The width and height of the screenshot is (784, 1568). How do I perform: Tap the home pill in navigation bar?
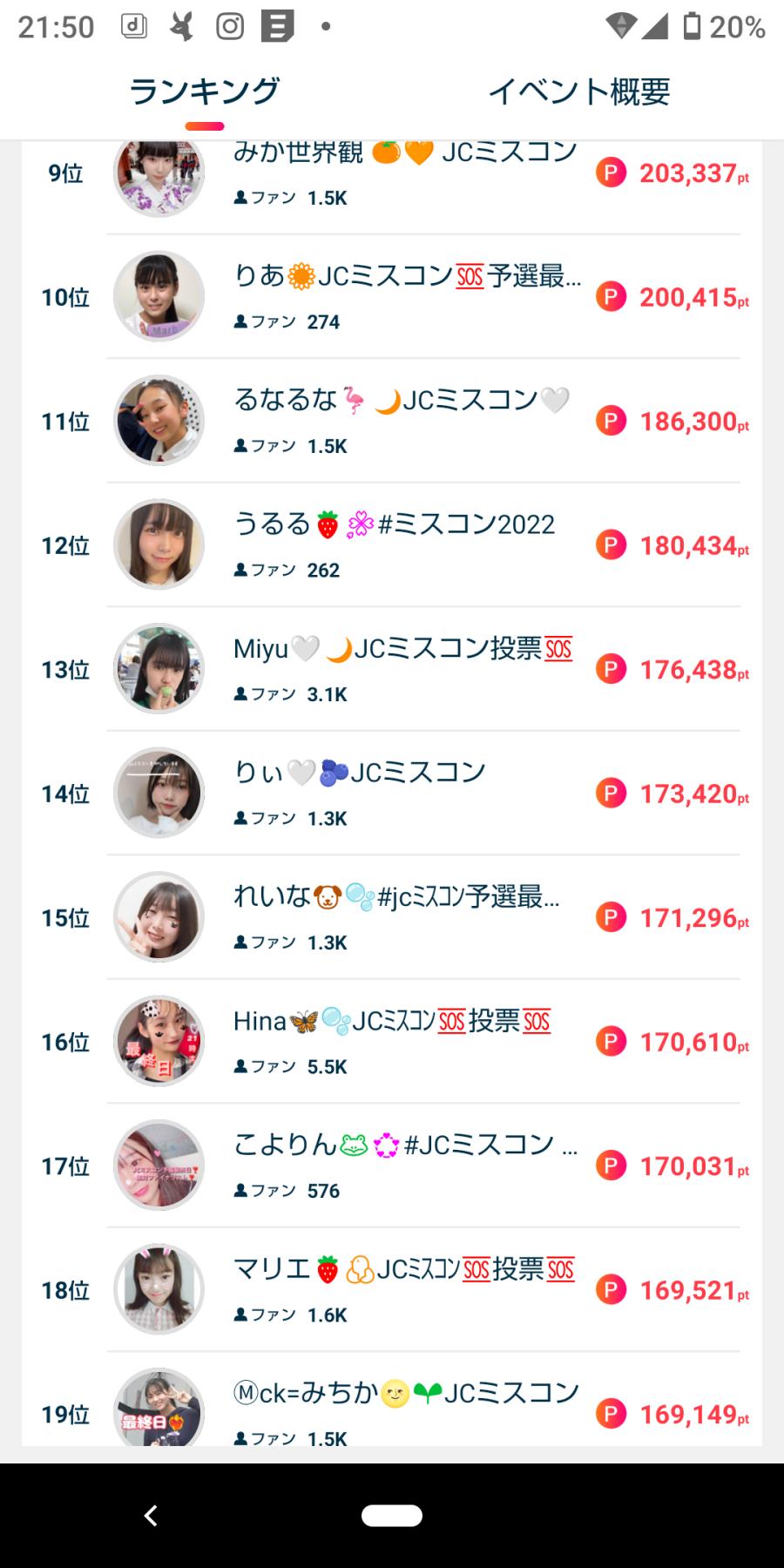tap(392, 1516)
